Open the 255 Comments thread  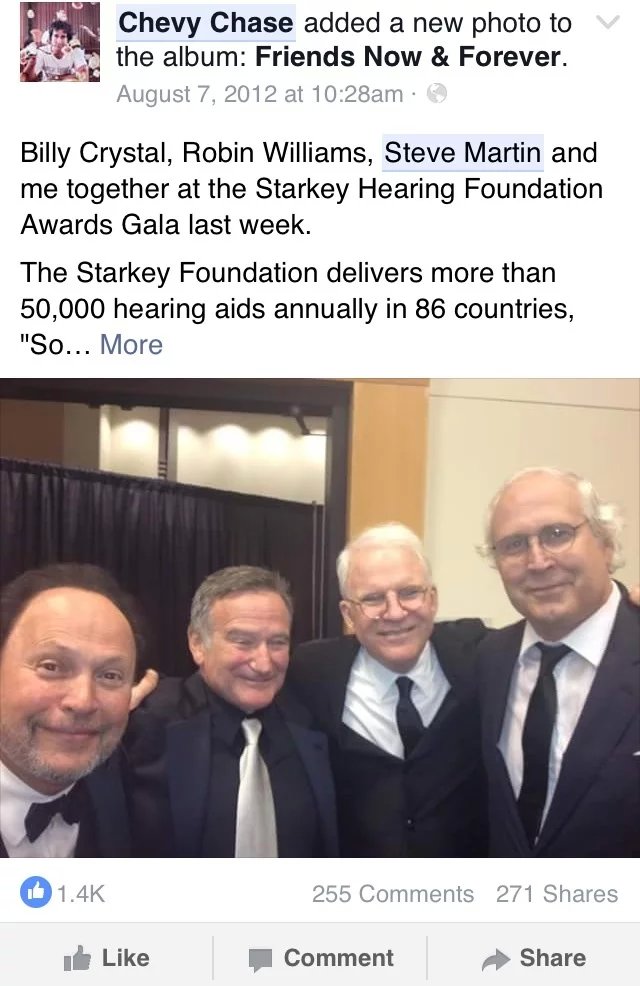pyautogui.click(x=392, y=893)
